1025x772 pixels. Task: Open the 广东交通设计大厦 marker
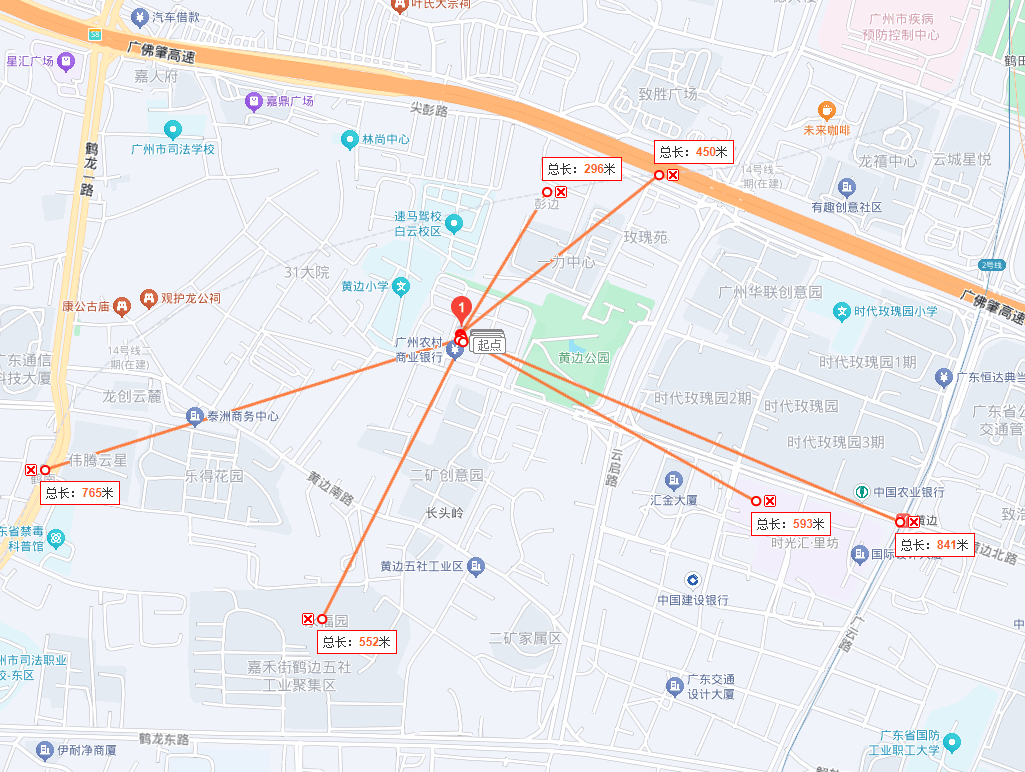674,685
